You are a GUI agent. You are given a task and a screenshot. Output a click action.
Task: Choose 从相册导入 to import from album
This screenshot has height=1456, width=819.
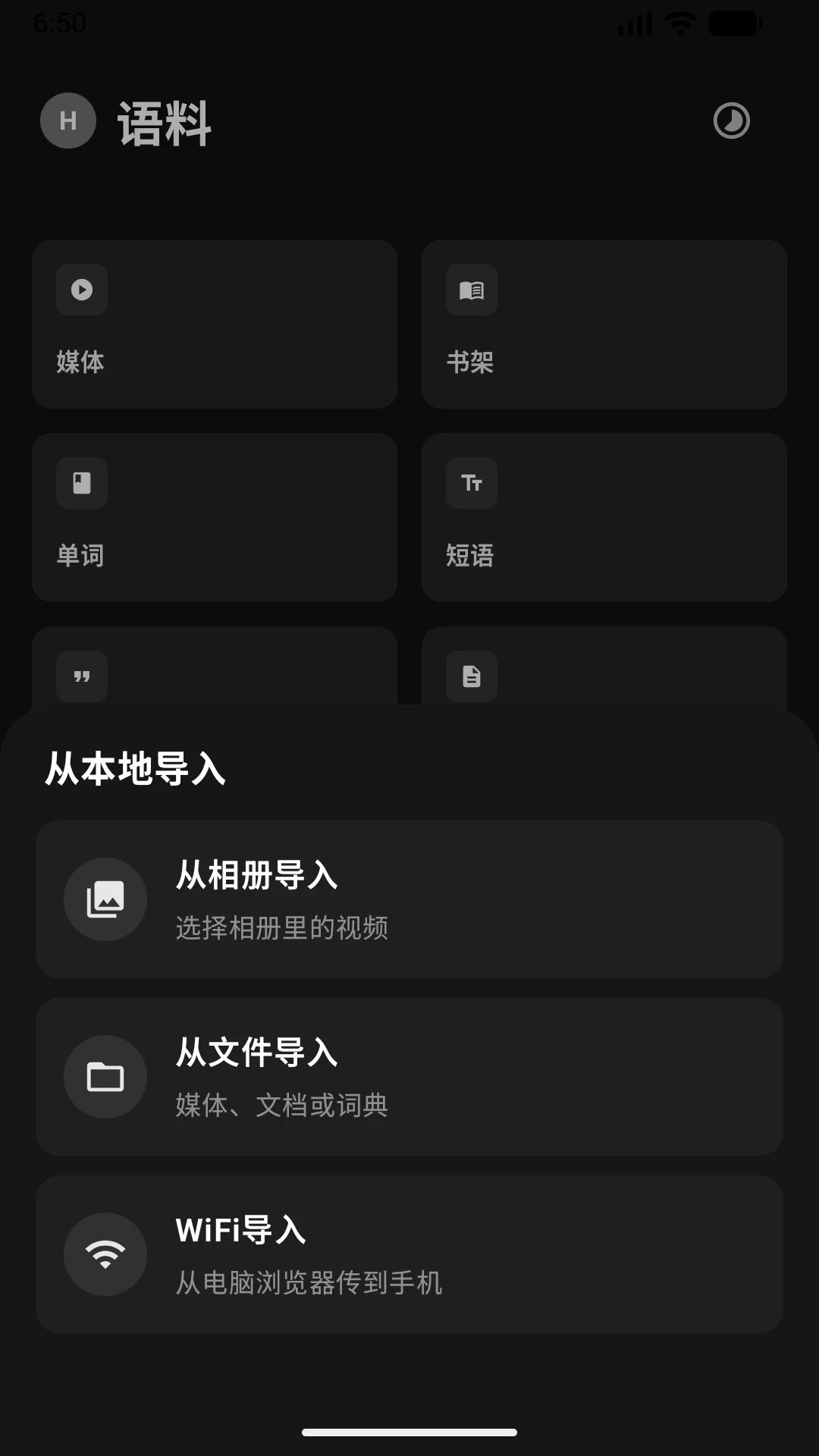409,899
